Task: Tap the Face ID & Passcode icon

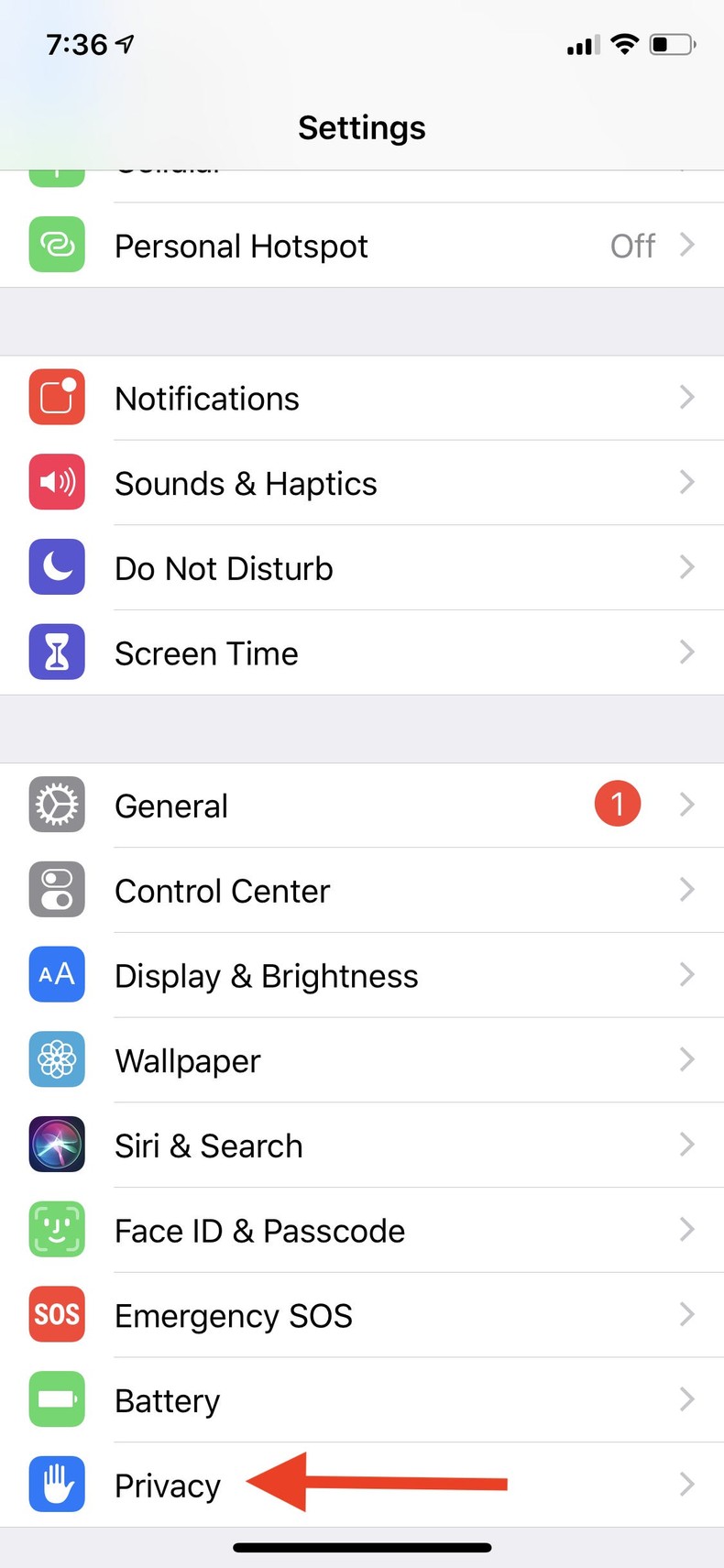Action: tap(57, 1229)
